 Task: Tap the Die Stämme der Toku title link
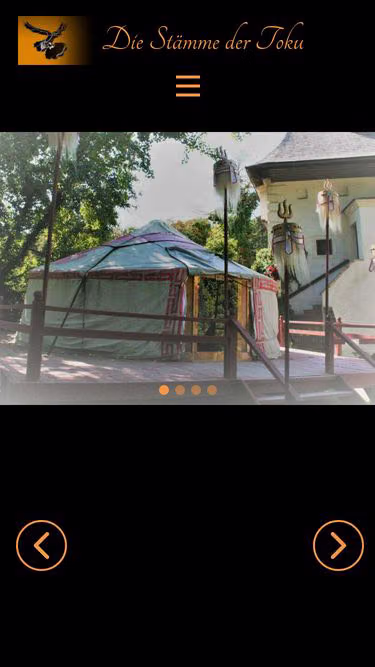[x=203, y=39]
